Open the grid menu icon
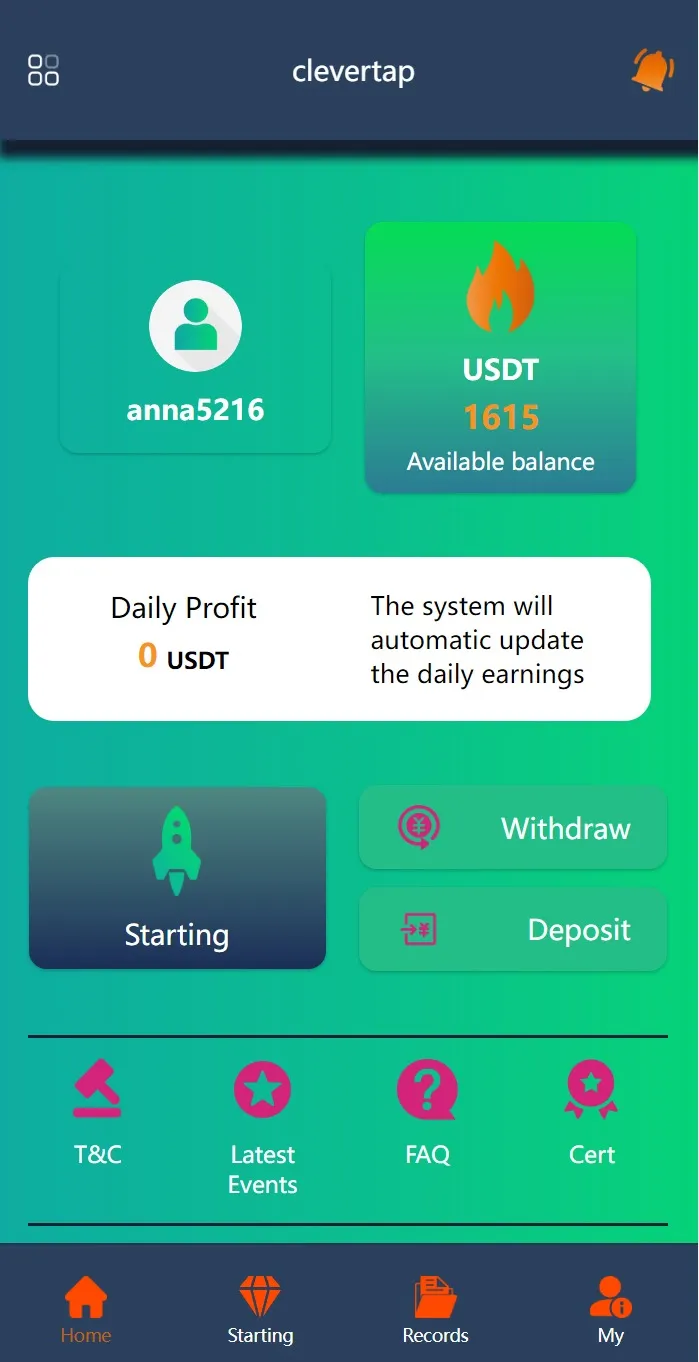The width and height of the screenshot is (699, 1362). (43, 70)
